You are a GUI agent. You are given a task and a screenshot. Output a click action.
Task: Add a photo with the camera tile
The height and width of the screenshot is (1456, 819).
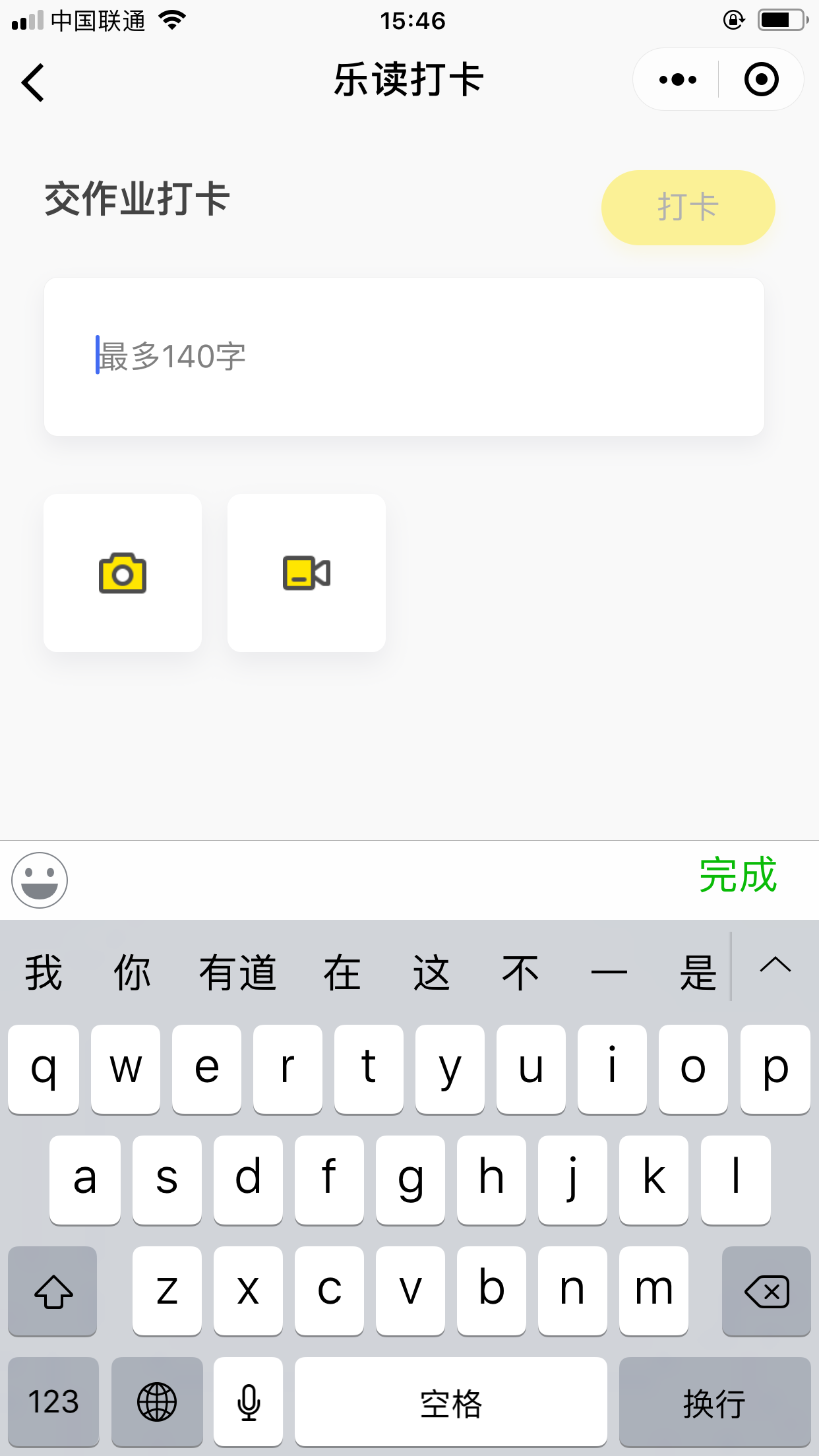pos(123,572)
